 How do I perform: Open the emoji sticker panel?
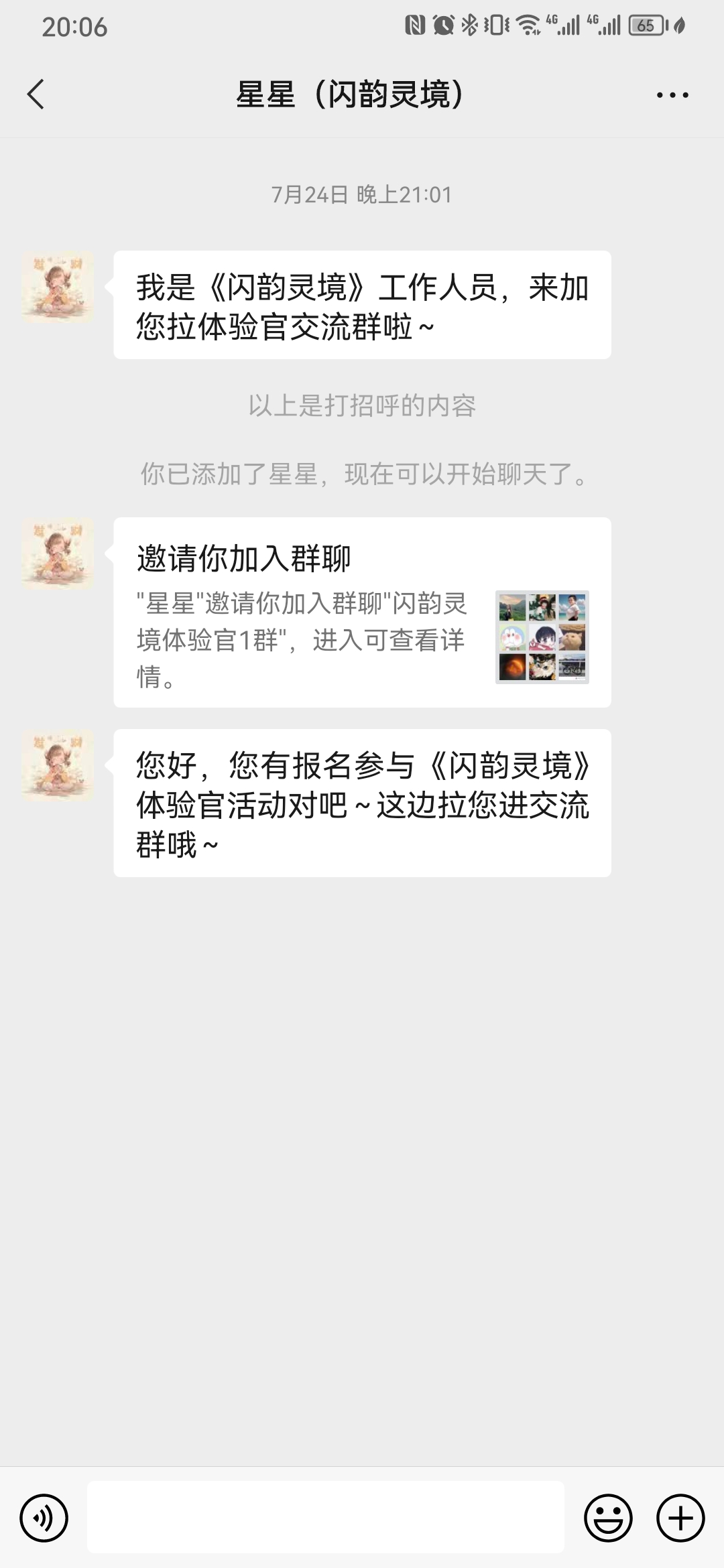608,1518
